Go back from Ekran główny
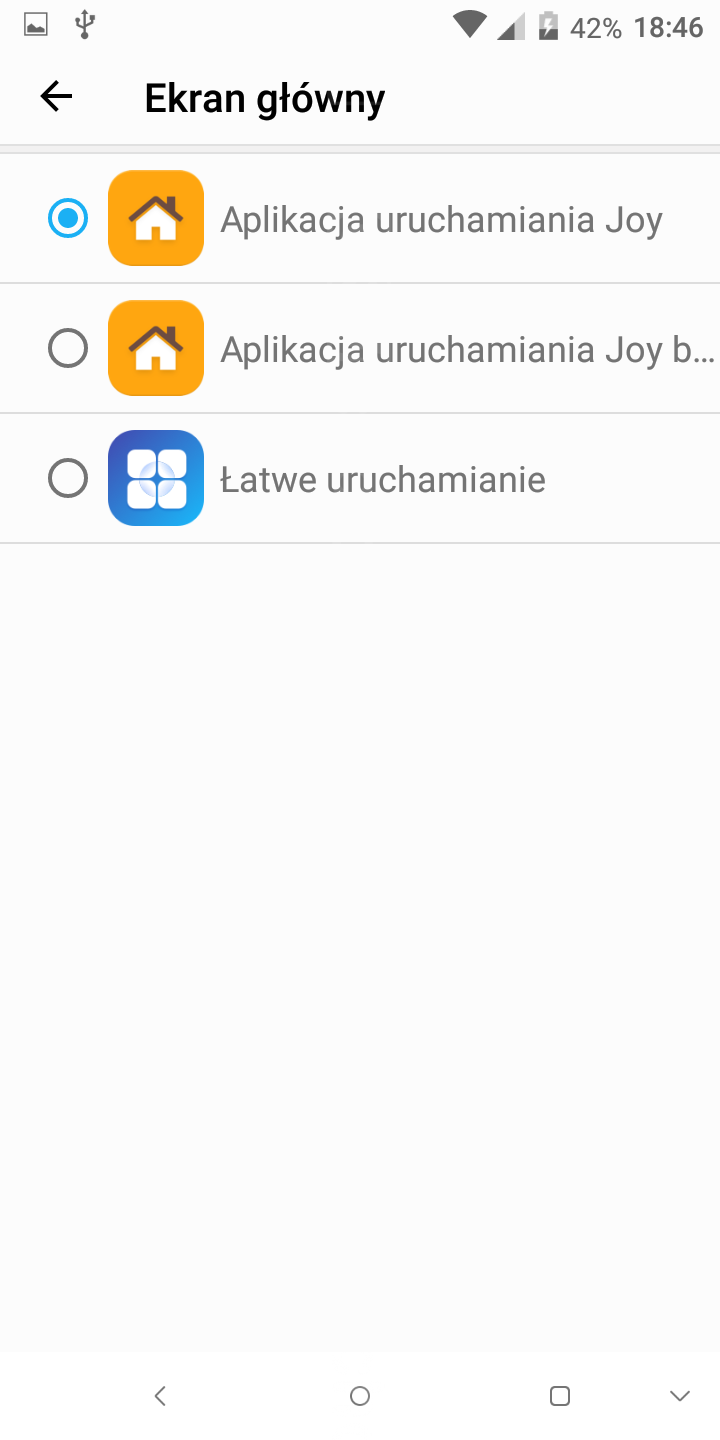Image resolution: width=720 pixels, height=1440 pixels. 56,97
